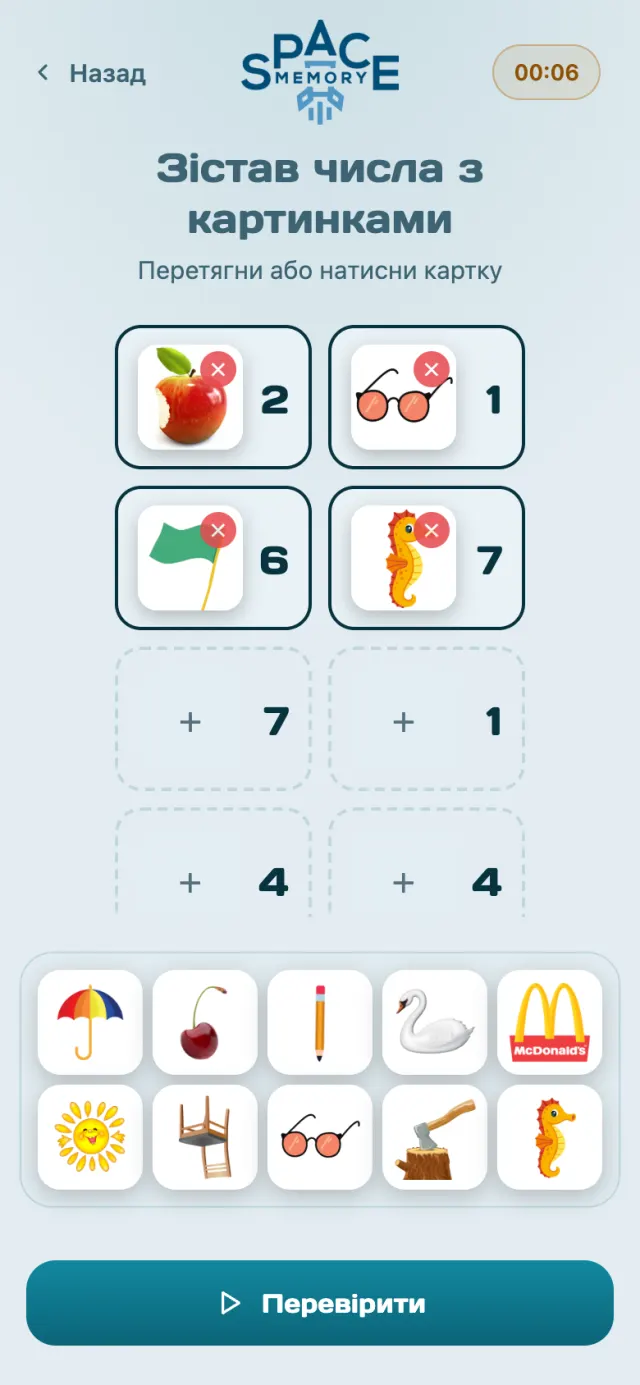Viewport: 640px width, 1385px height.
Task: Pick the axe in stump card
Action: [435, 1137]
